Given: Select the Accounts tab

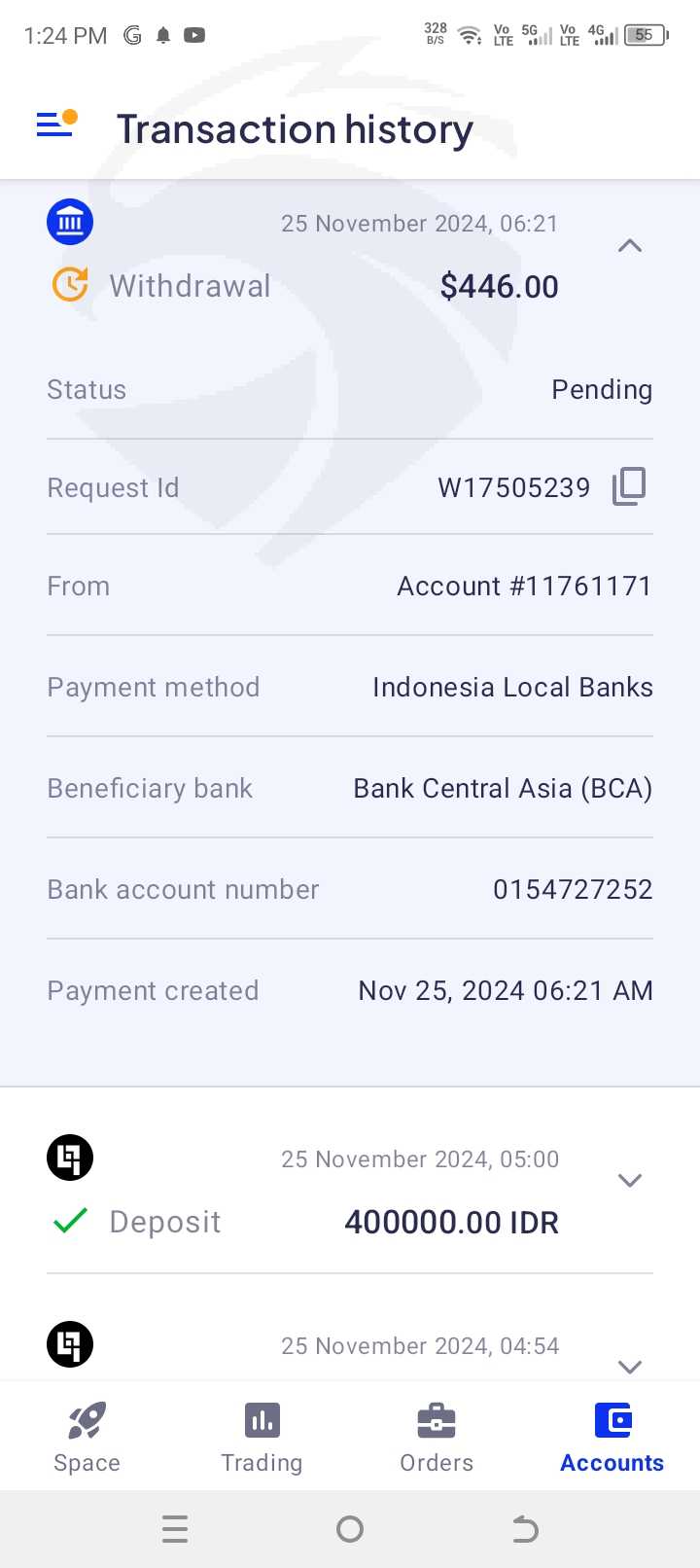Looking at the screenshot, I should point(612,1438).
